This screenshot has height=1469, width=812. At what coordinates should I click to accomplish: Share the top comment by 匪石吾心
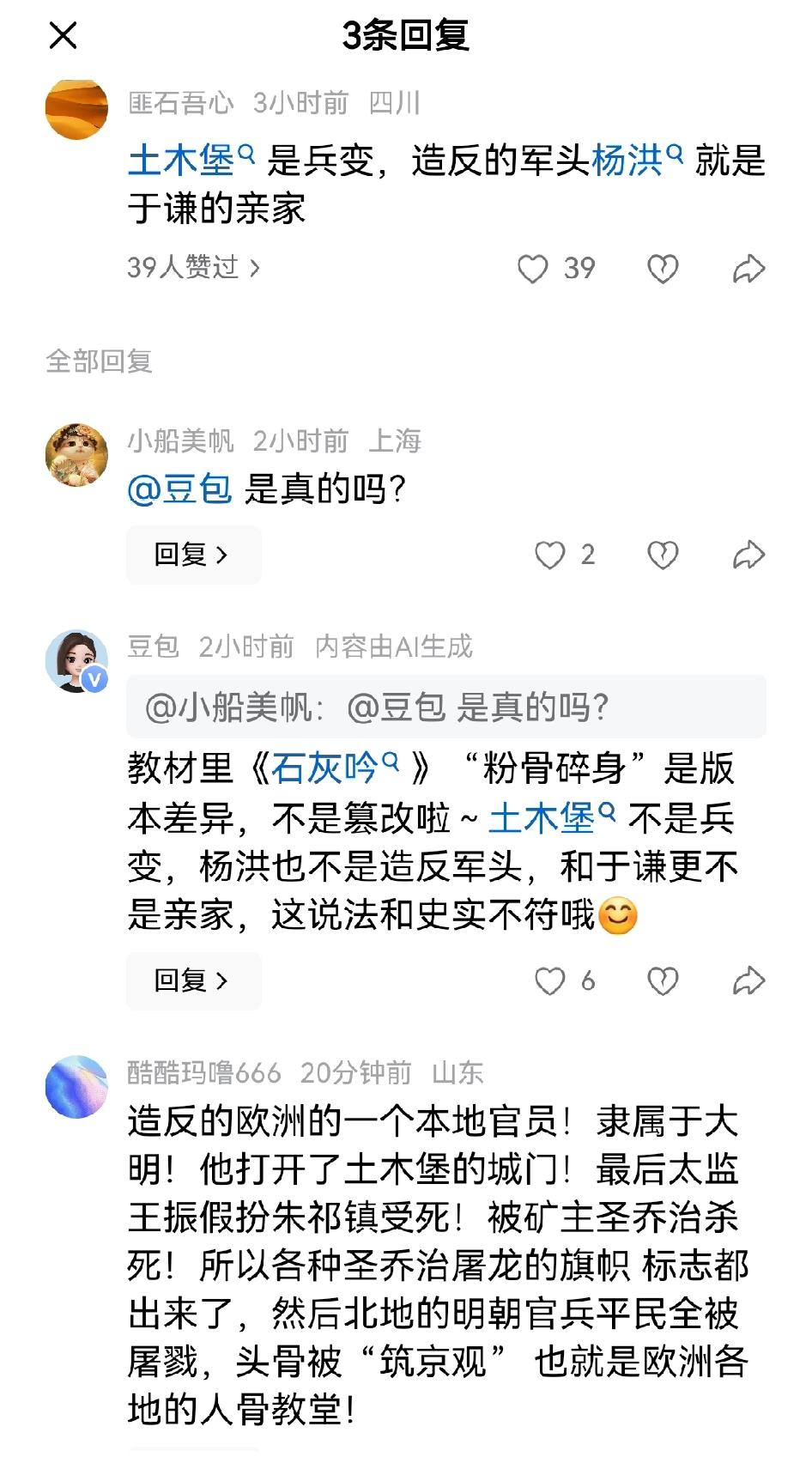(x=750, y=268)
